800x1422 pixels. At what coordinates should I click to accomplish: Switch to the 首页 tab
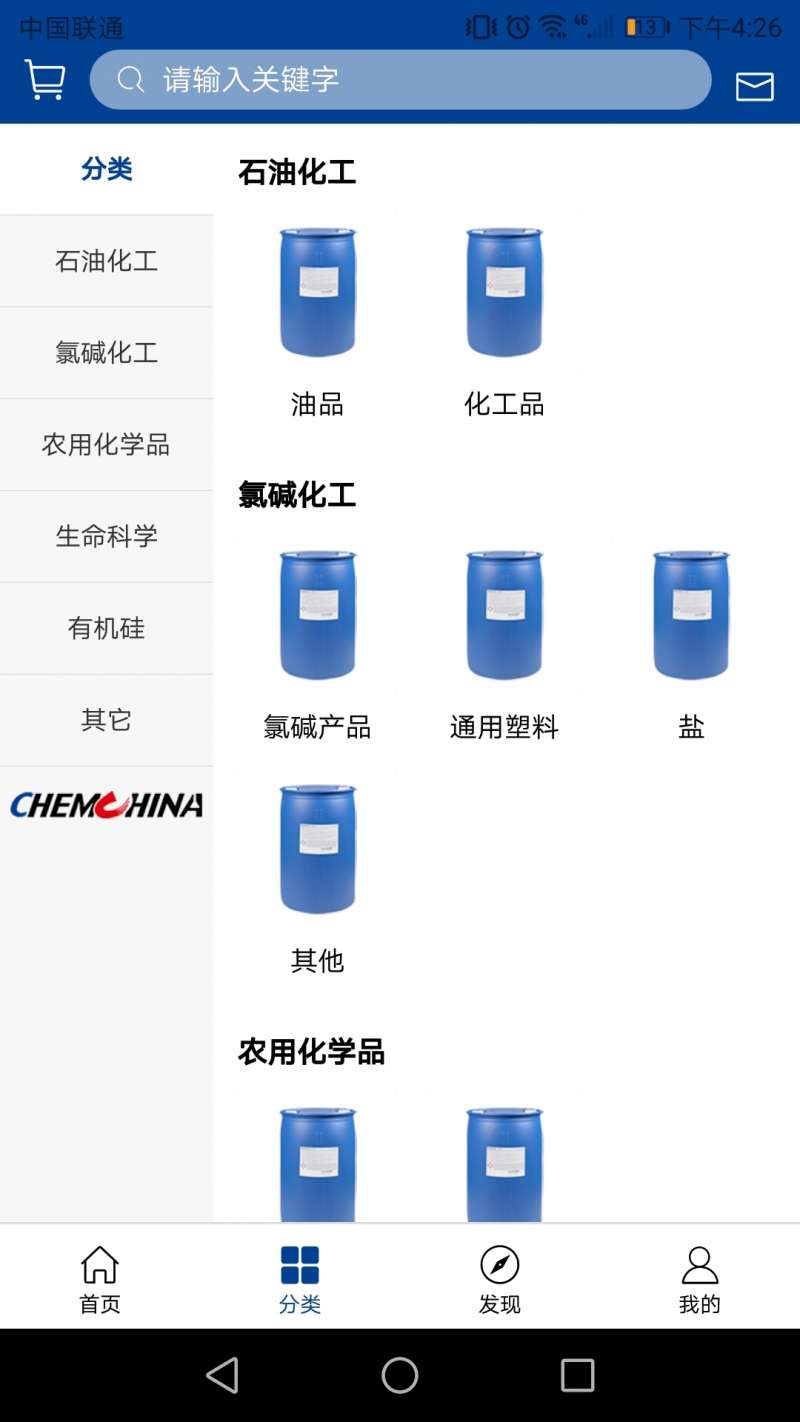pyautogui.click(x=100, y=1278)
